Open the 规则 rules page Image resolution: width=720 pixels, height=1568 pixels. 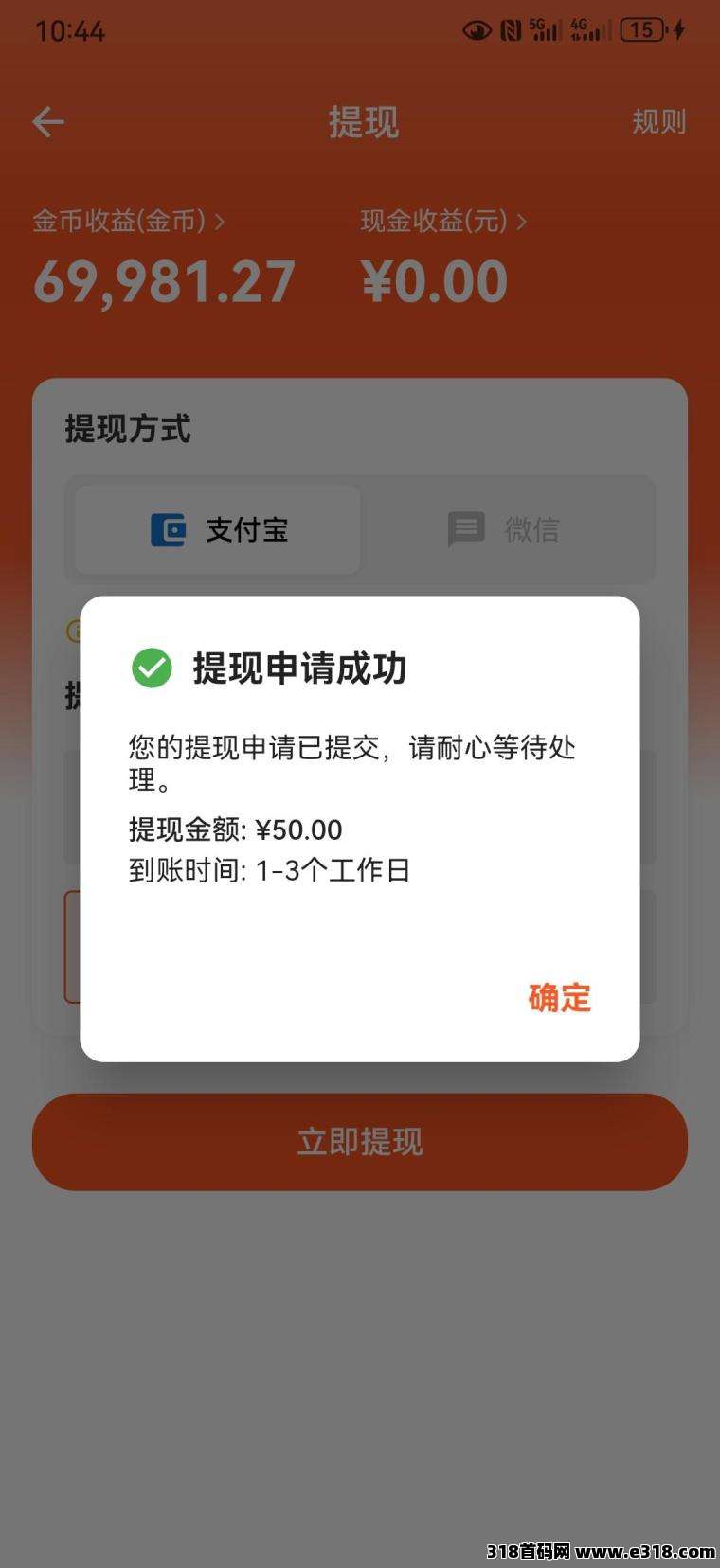[x=659, y=121]
